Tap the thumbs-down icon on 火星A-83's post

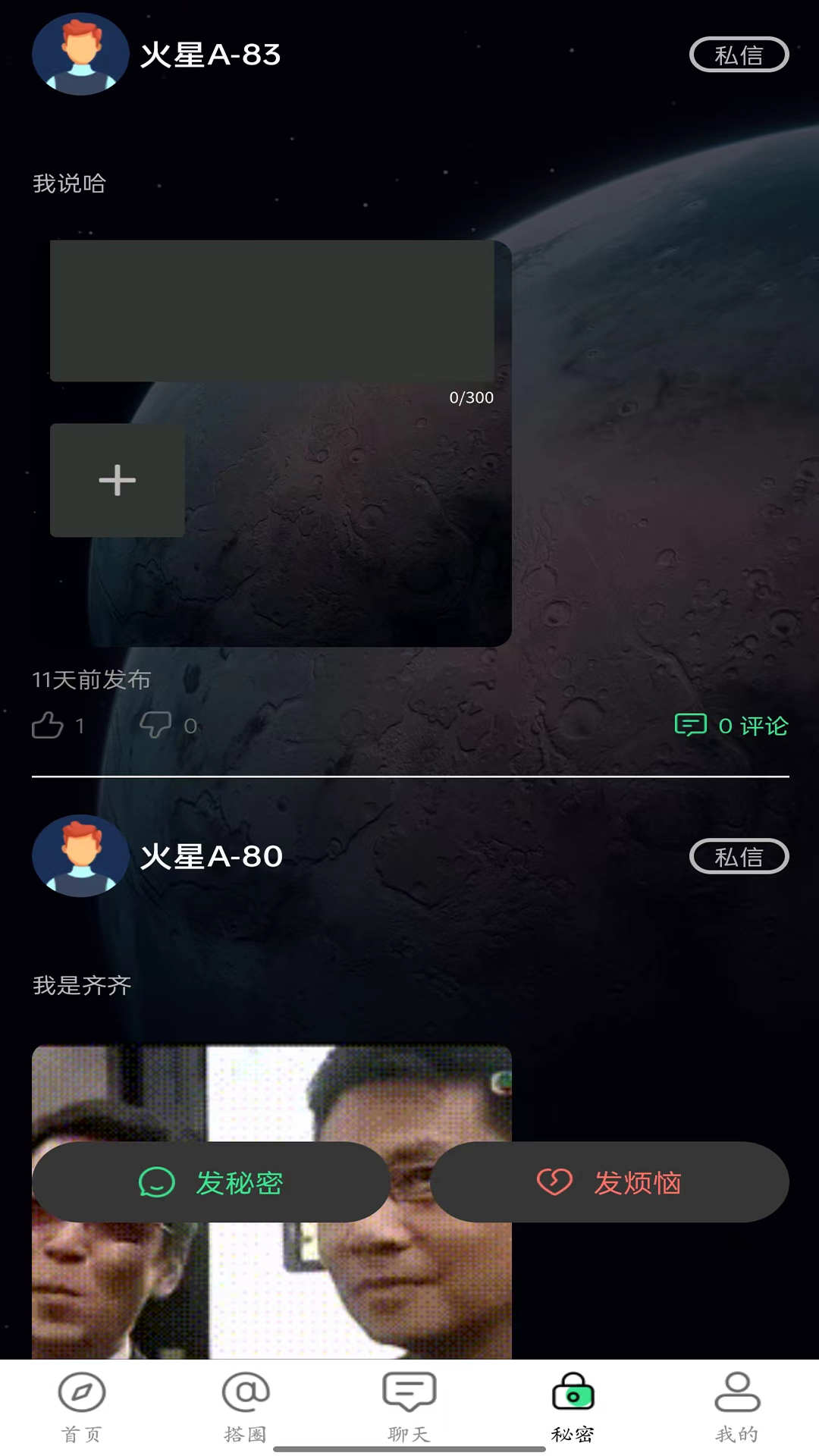pyautogui.click(x=158, y=725)
